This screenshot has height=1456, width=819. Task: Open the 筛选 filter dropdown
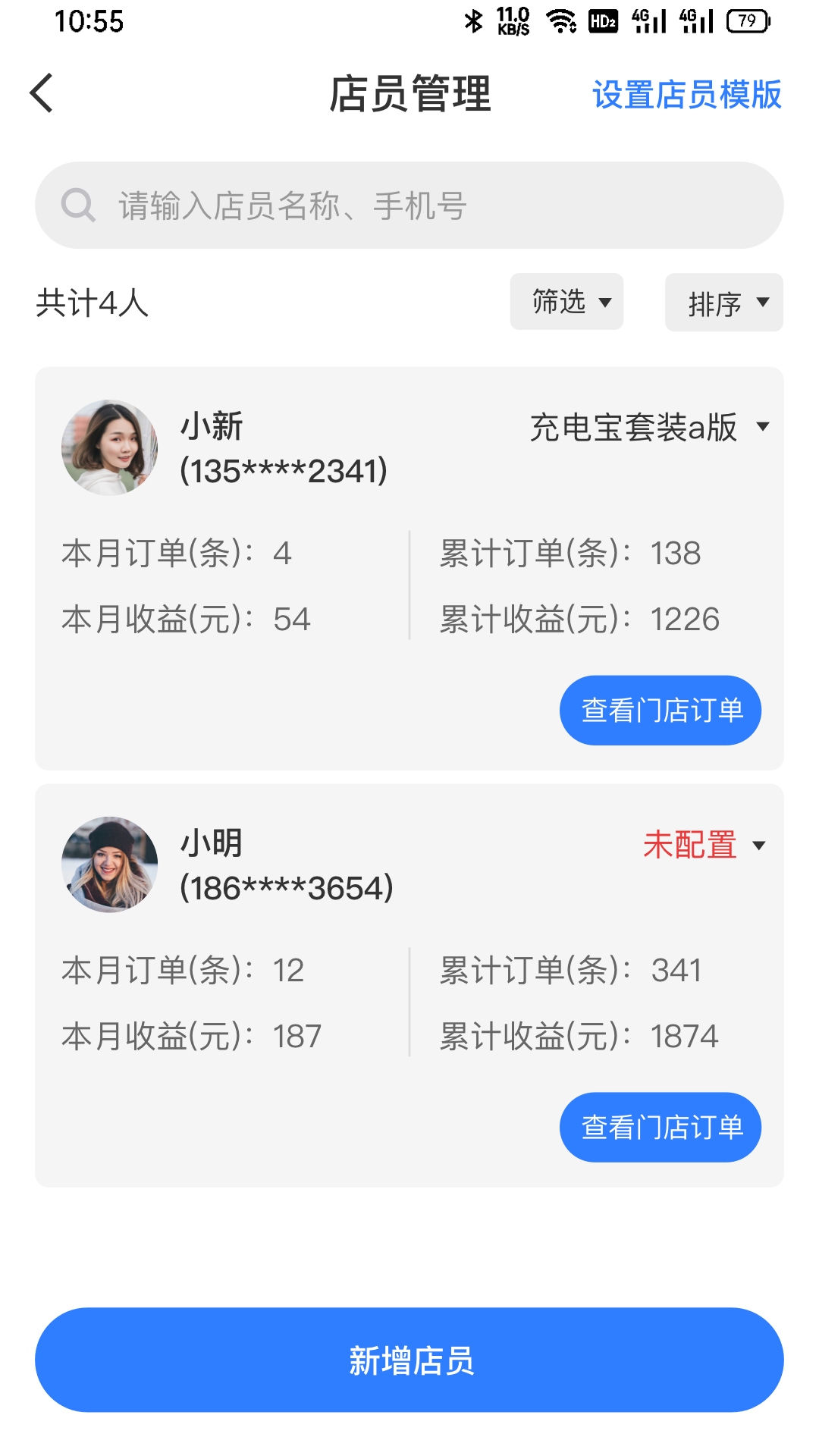pos(566,302)
